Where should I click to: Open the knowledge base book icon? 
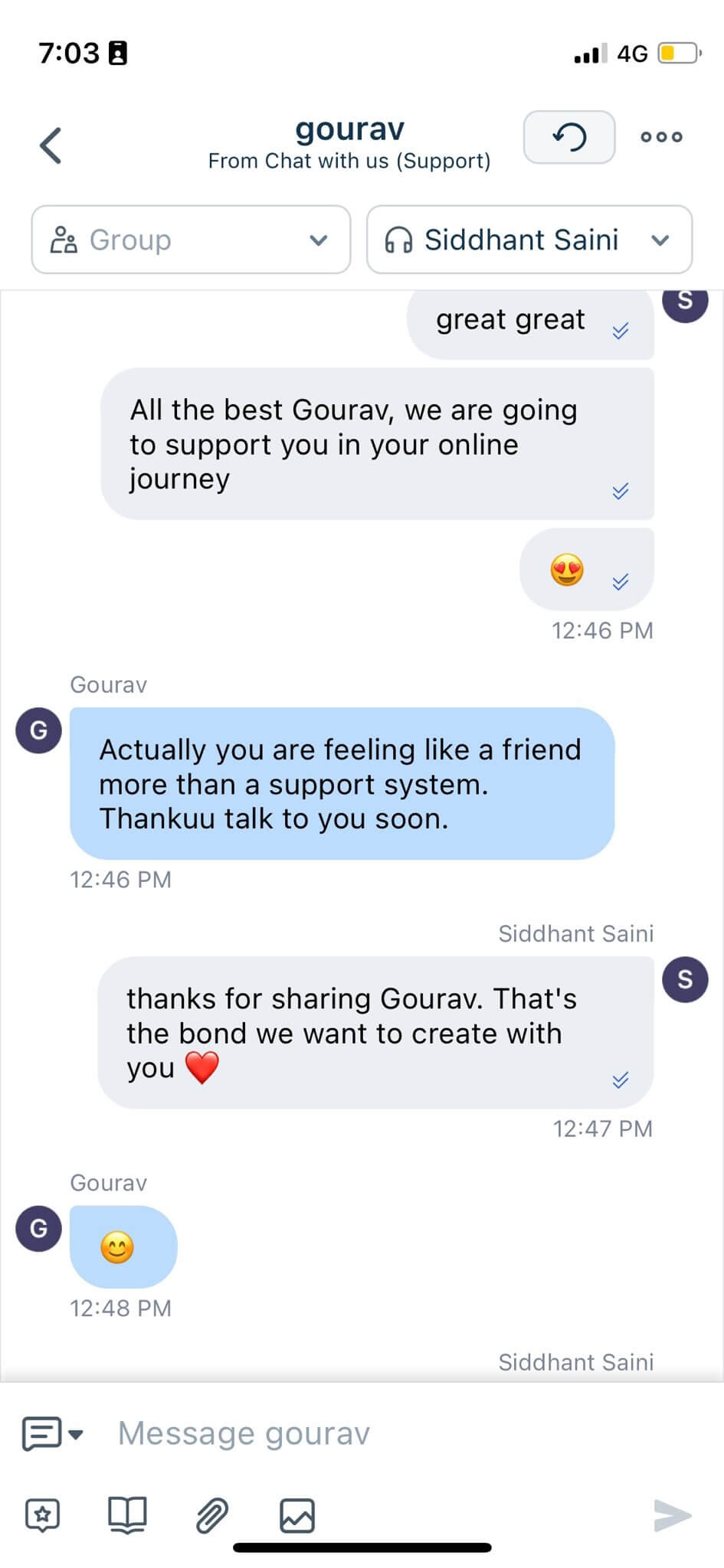click(127, 1515)
